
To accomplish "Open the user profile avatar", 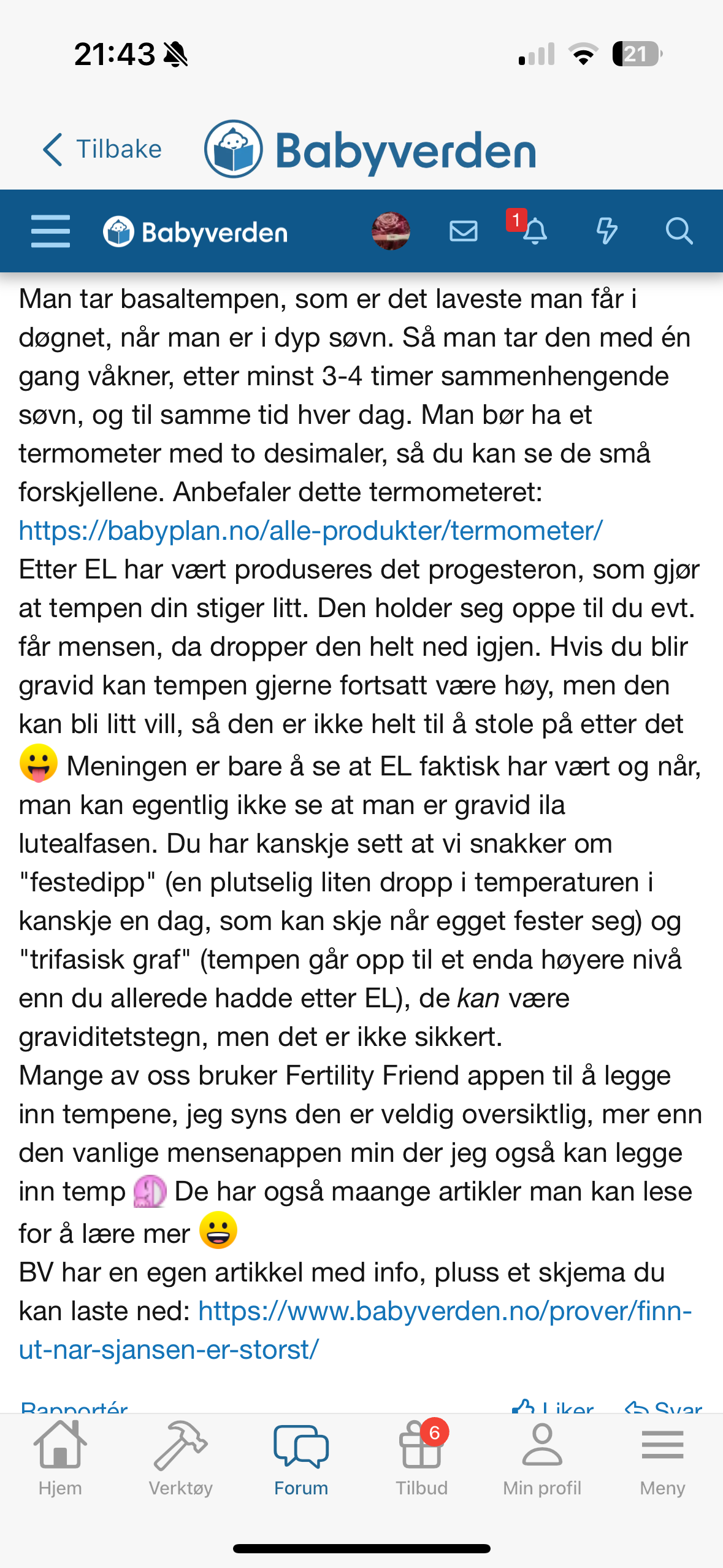I will pyautogui.click(x=391, y=231).
